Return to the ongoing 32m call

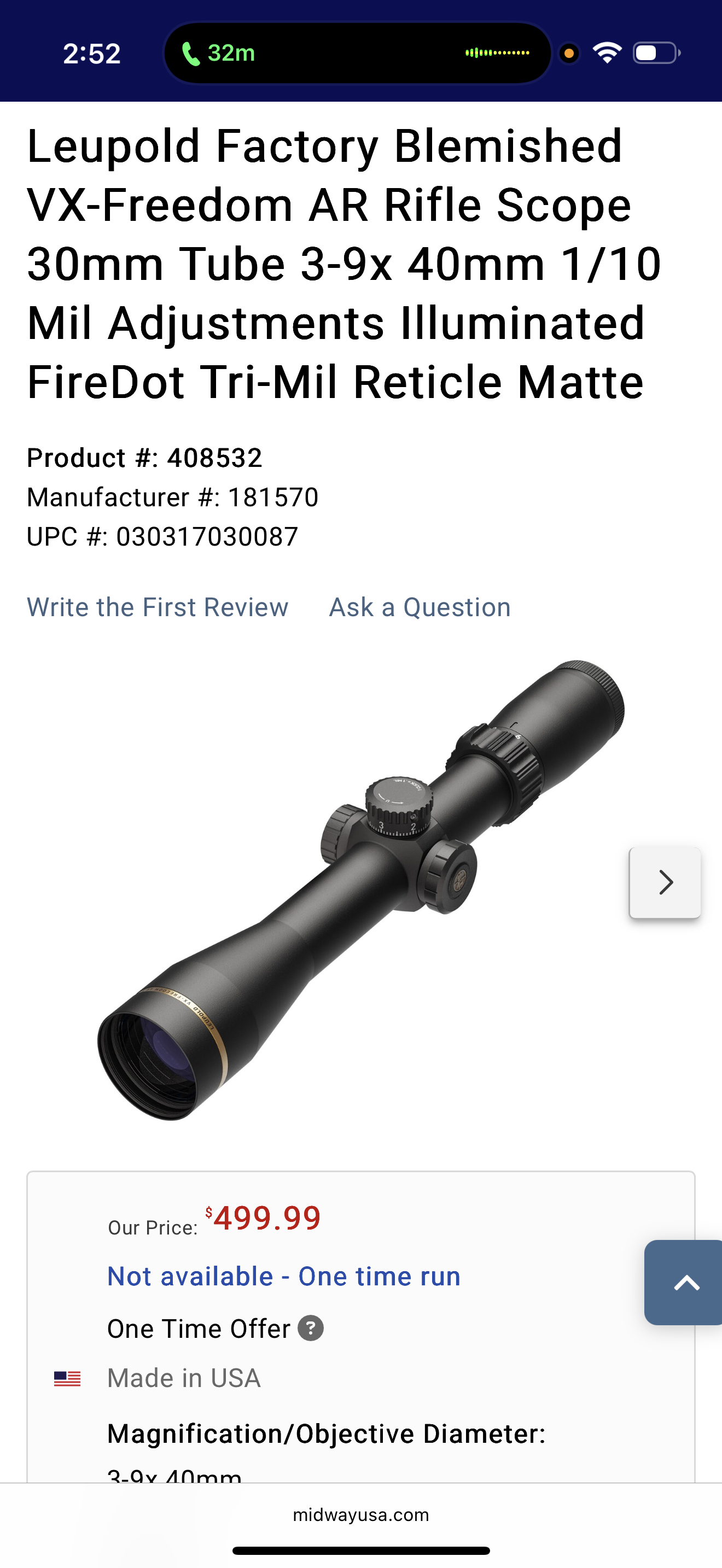(x=219, y=54)
